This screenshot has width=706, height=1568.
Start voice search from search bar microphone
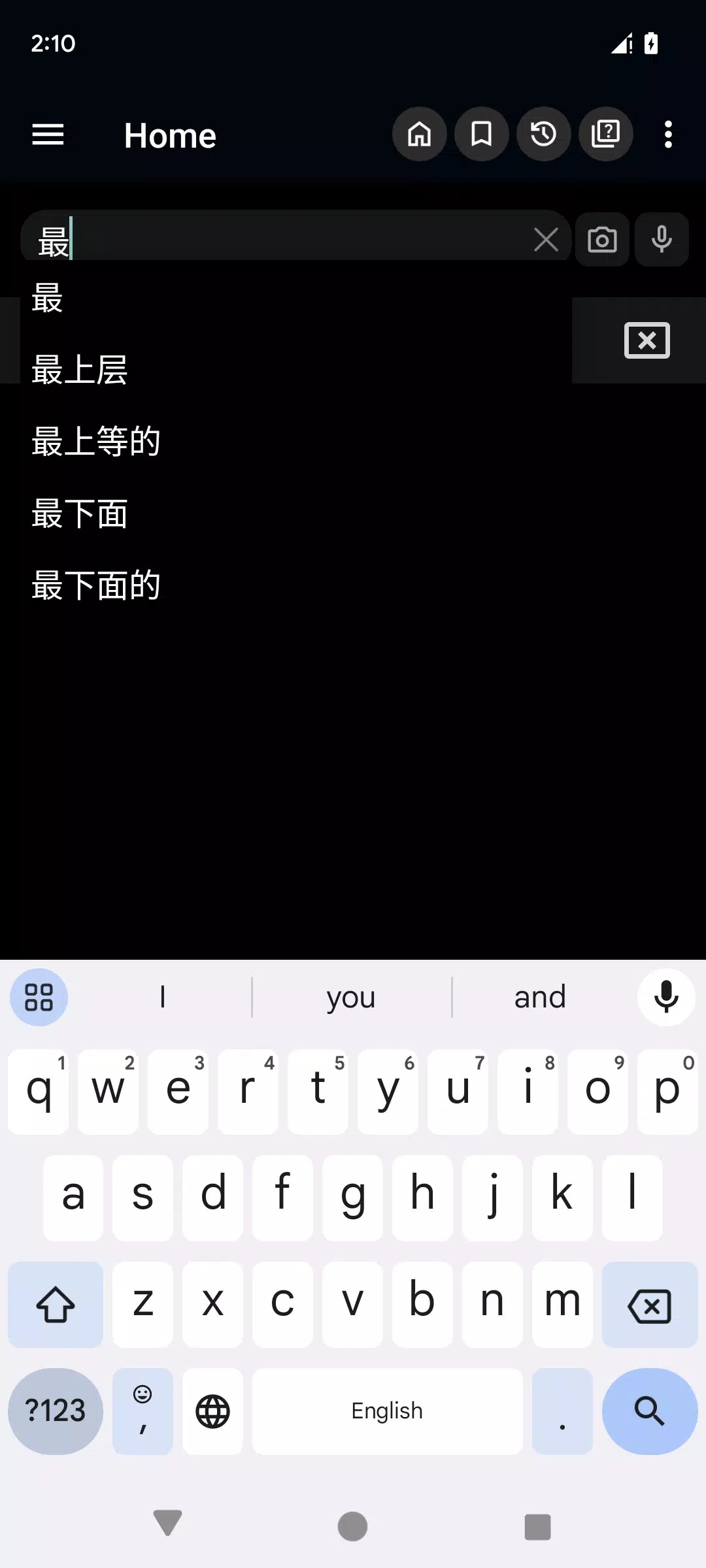(662, 240)
